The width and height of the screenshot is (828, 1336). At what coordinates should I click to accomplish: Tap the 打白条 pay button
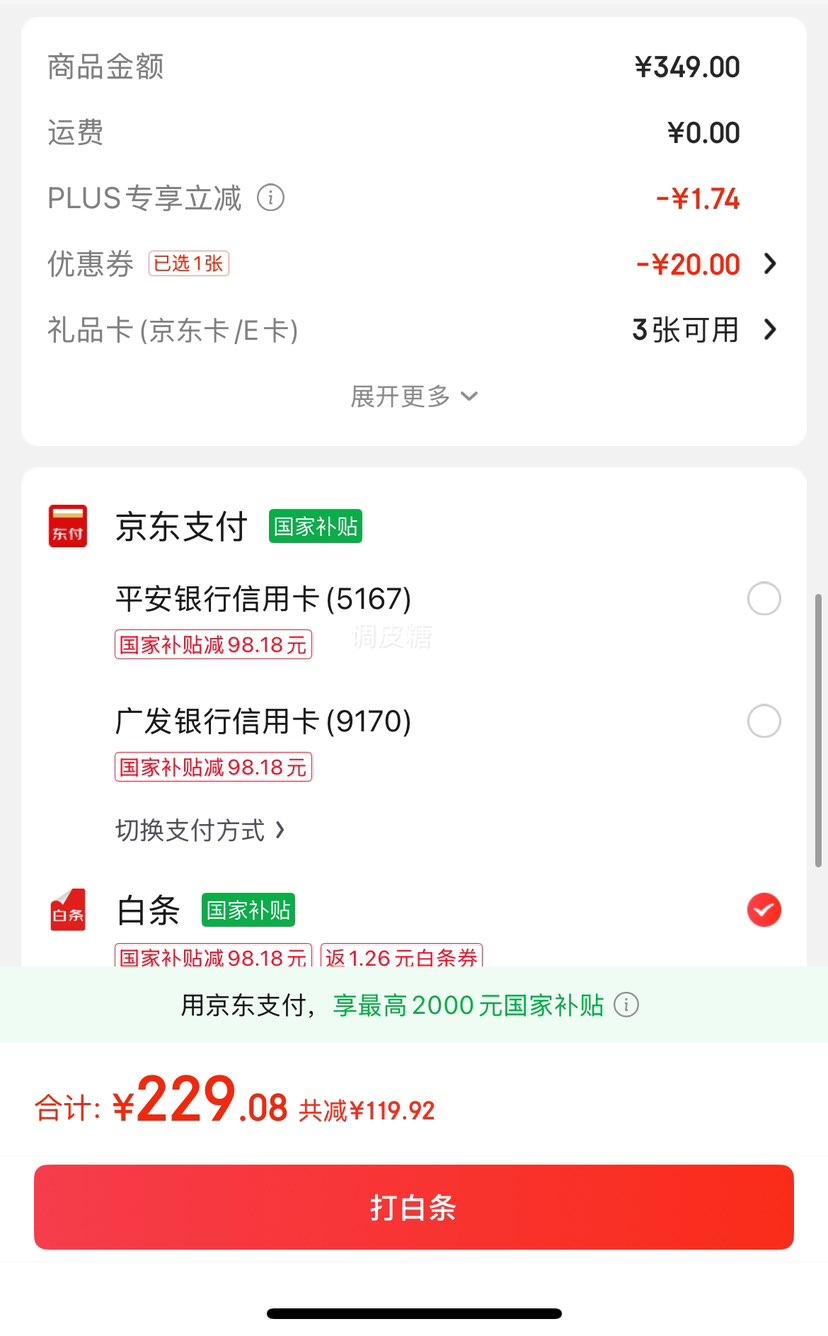click(x=414, y=1207)
